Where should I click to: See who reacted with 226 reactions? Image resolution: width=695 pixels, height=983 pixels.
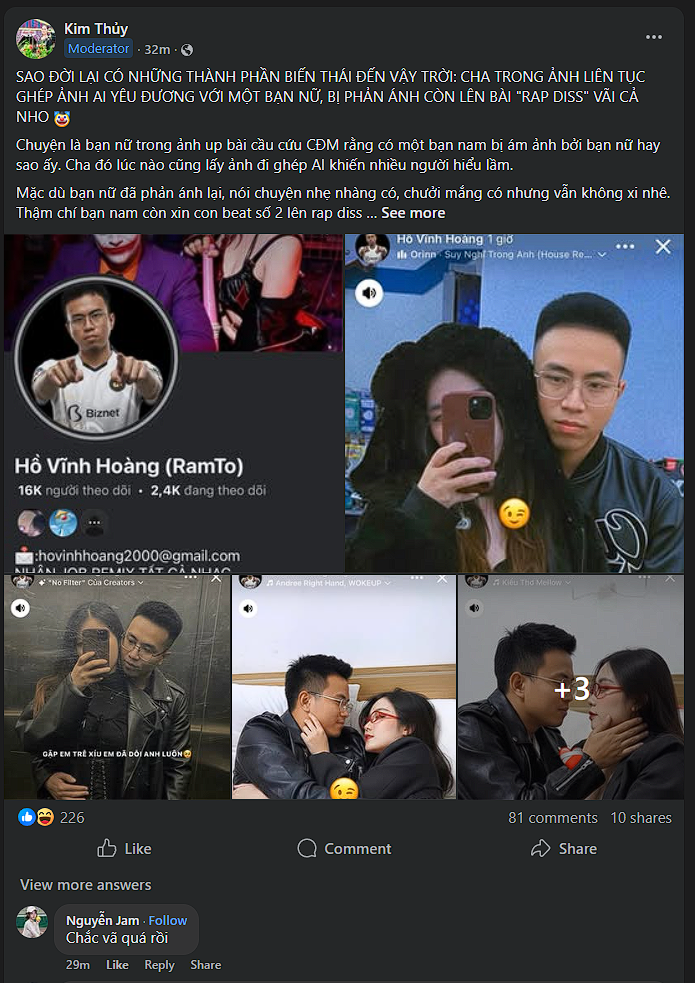click(x=71, y=817)
